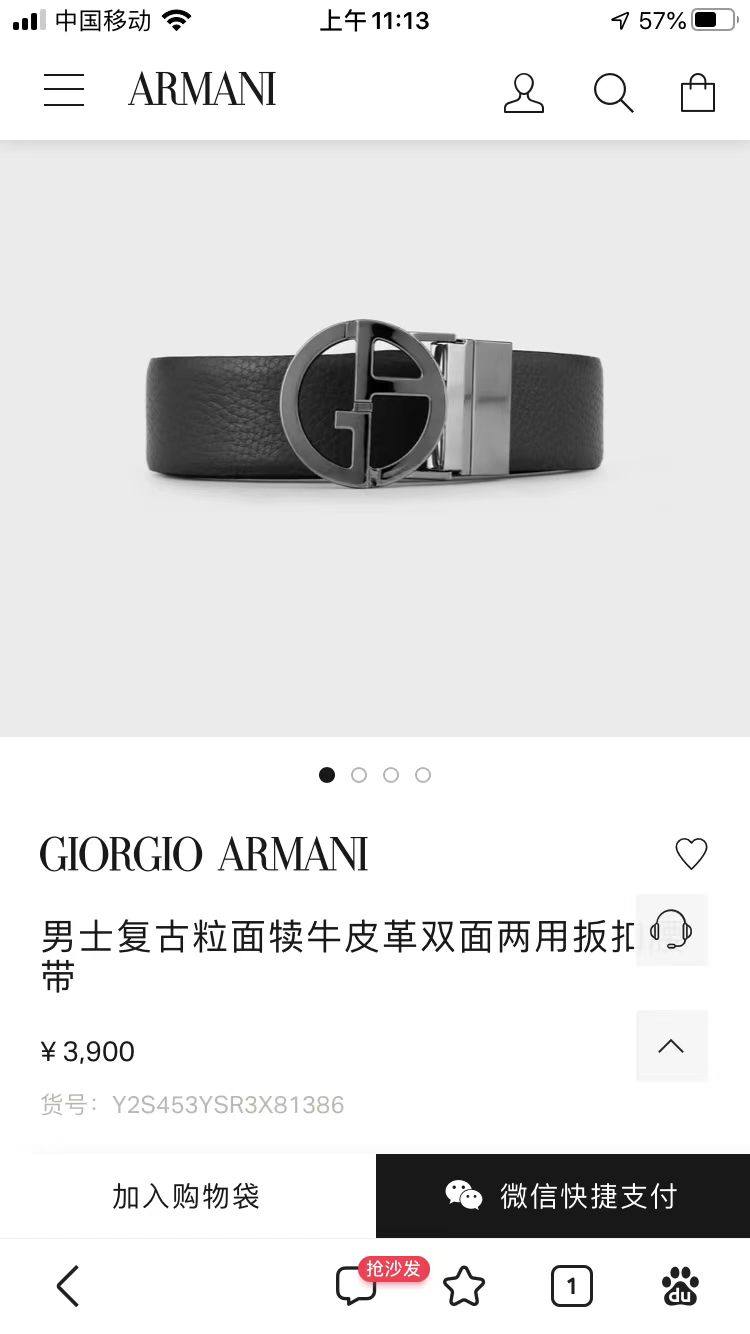Collapse content using the up chevron

point(672,1046)
